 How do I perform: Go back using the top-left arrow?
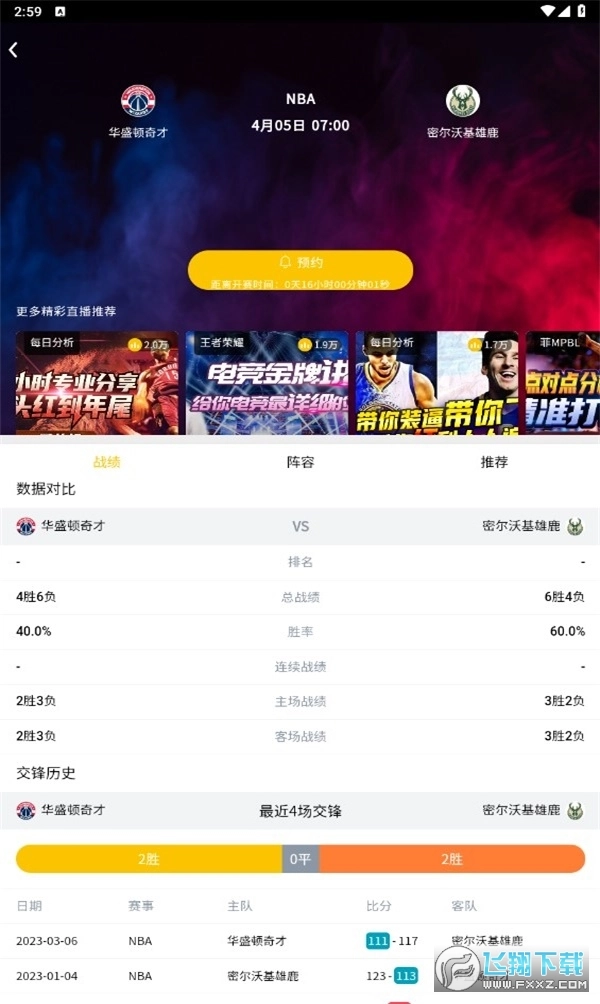click(x=14, y=50)
